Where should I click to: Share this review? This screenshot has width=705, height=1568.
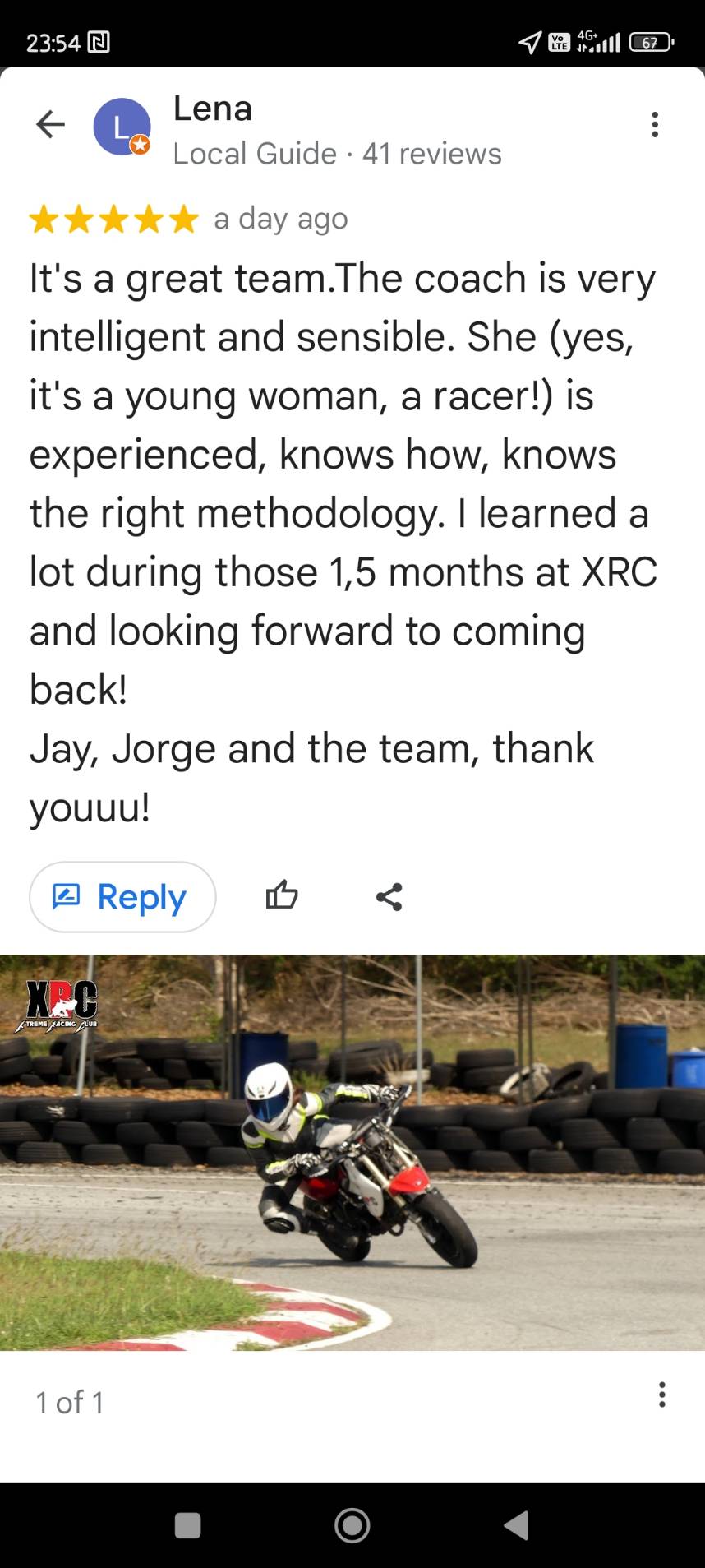click(x=389, y=896)
